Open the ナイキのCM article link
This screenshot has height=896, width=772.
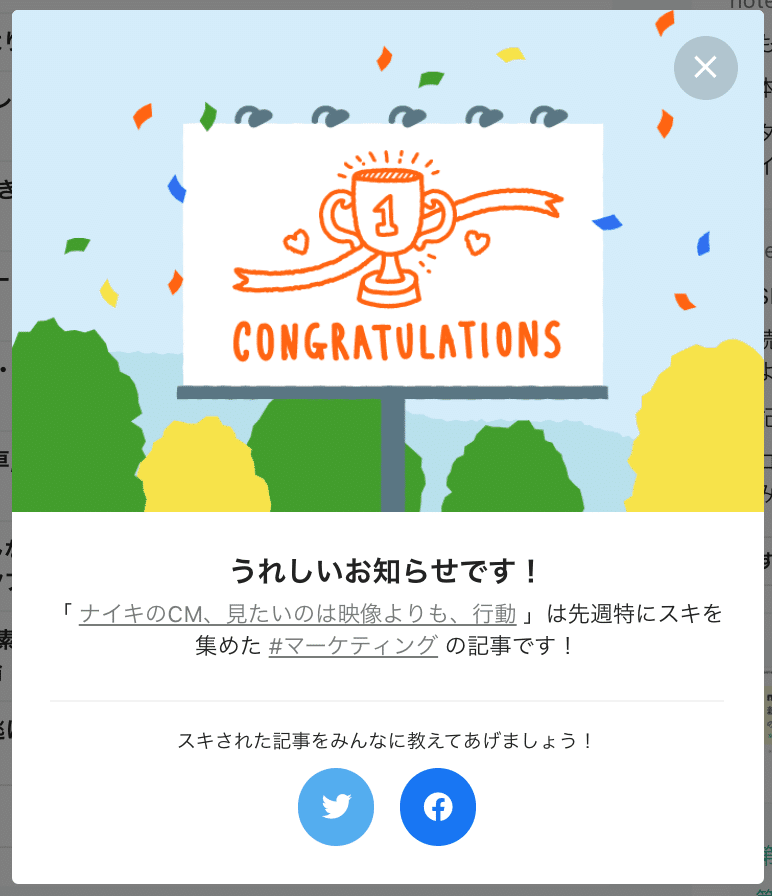pos(297,613)
